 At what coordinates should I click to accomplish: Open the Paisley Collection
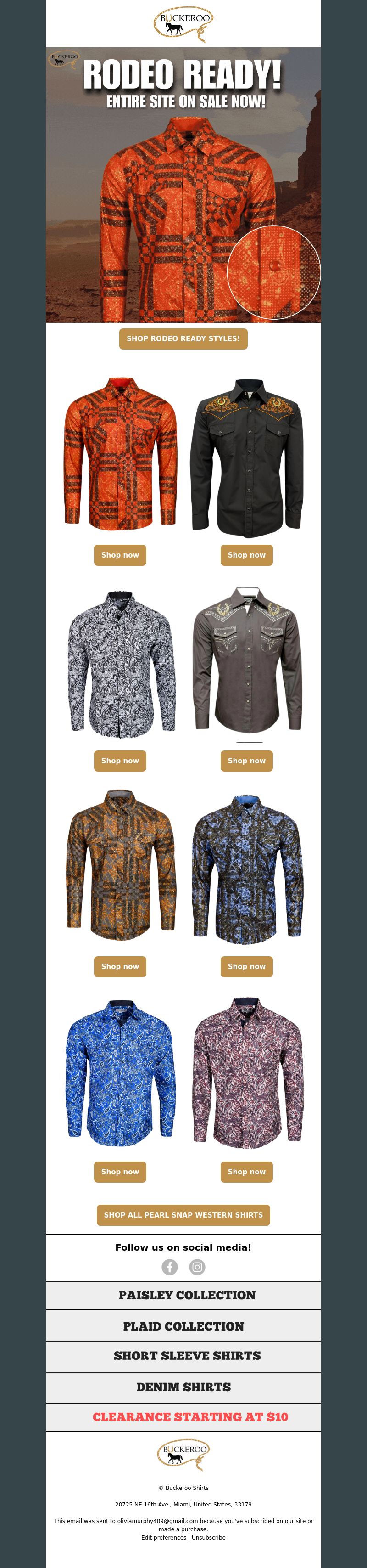coord(187,1295)
